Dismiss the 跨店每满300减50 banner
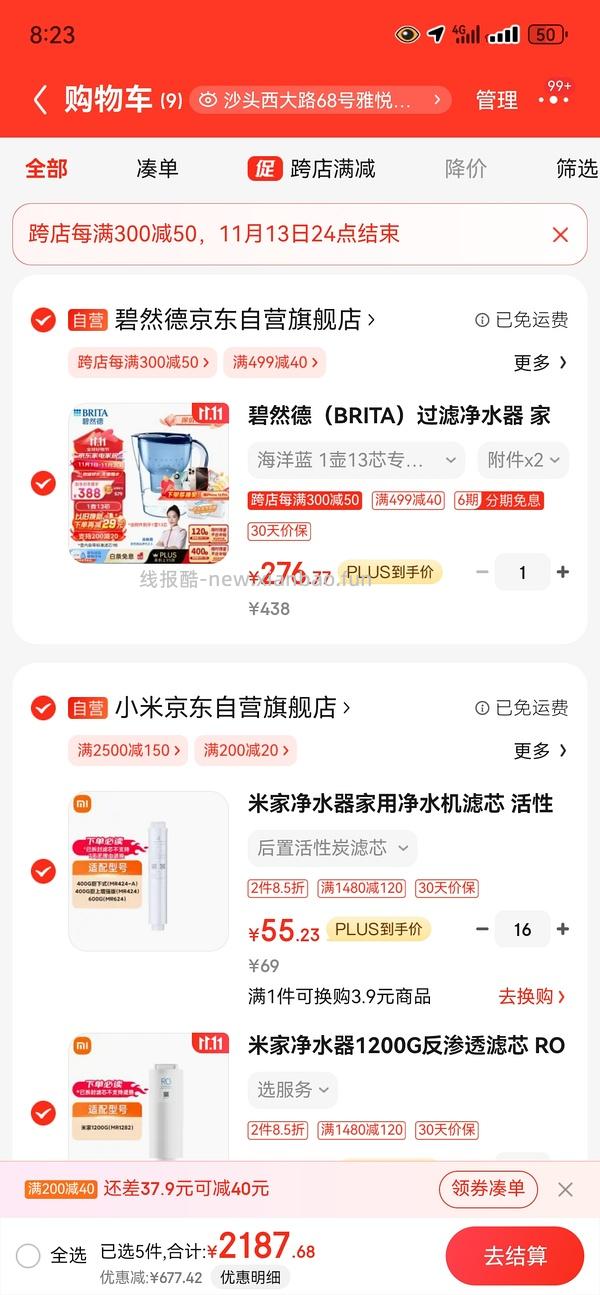Image resolution: width=600 pixels, height=1295 pixels. pos(560,235)
